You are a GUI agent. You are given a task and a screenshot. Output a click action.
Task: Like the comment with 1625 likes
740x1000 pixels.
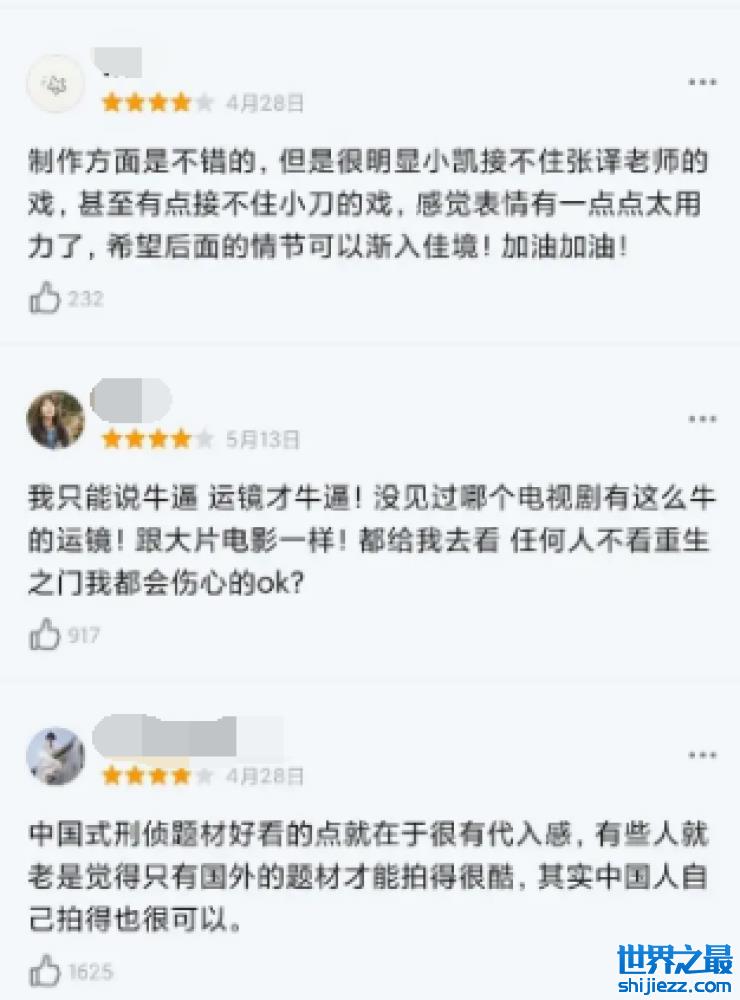[x=44, y=970]
